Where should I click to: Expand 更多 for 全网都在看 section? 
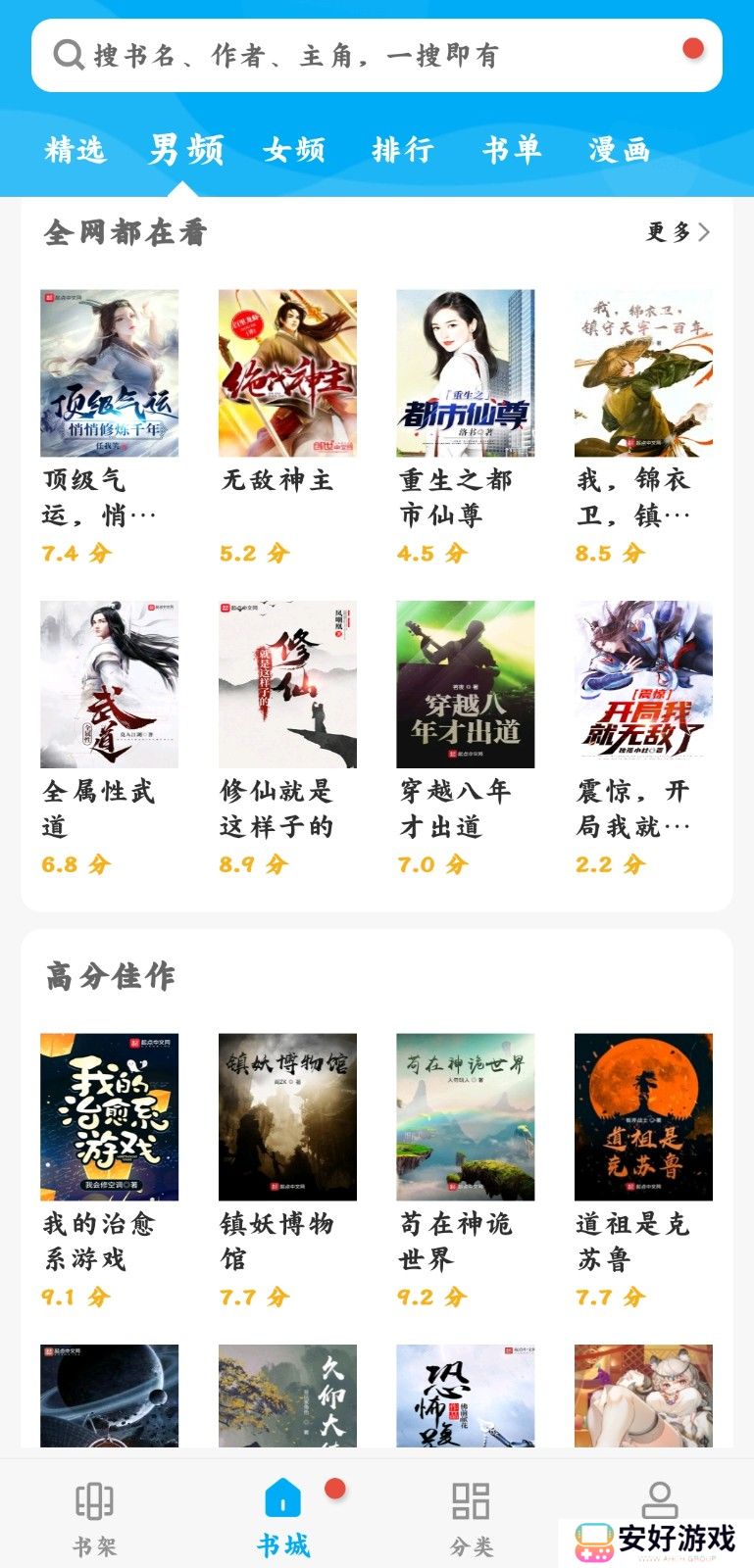(x=671, y=233)
